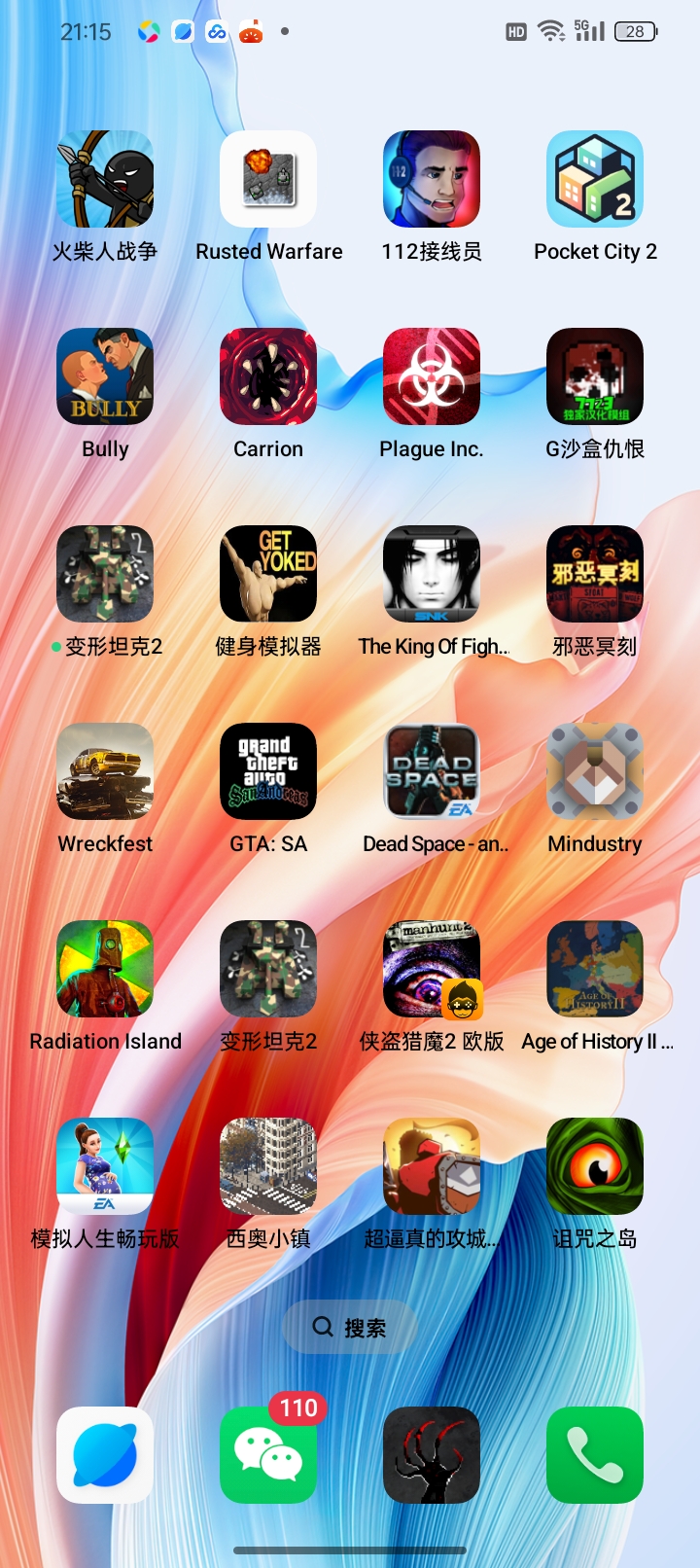
Task: Launch Carrion
Action: point(268,376)
